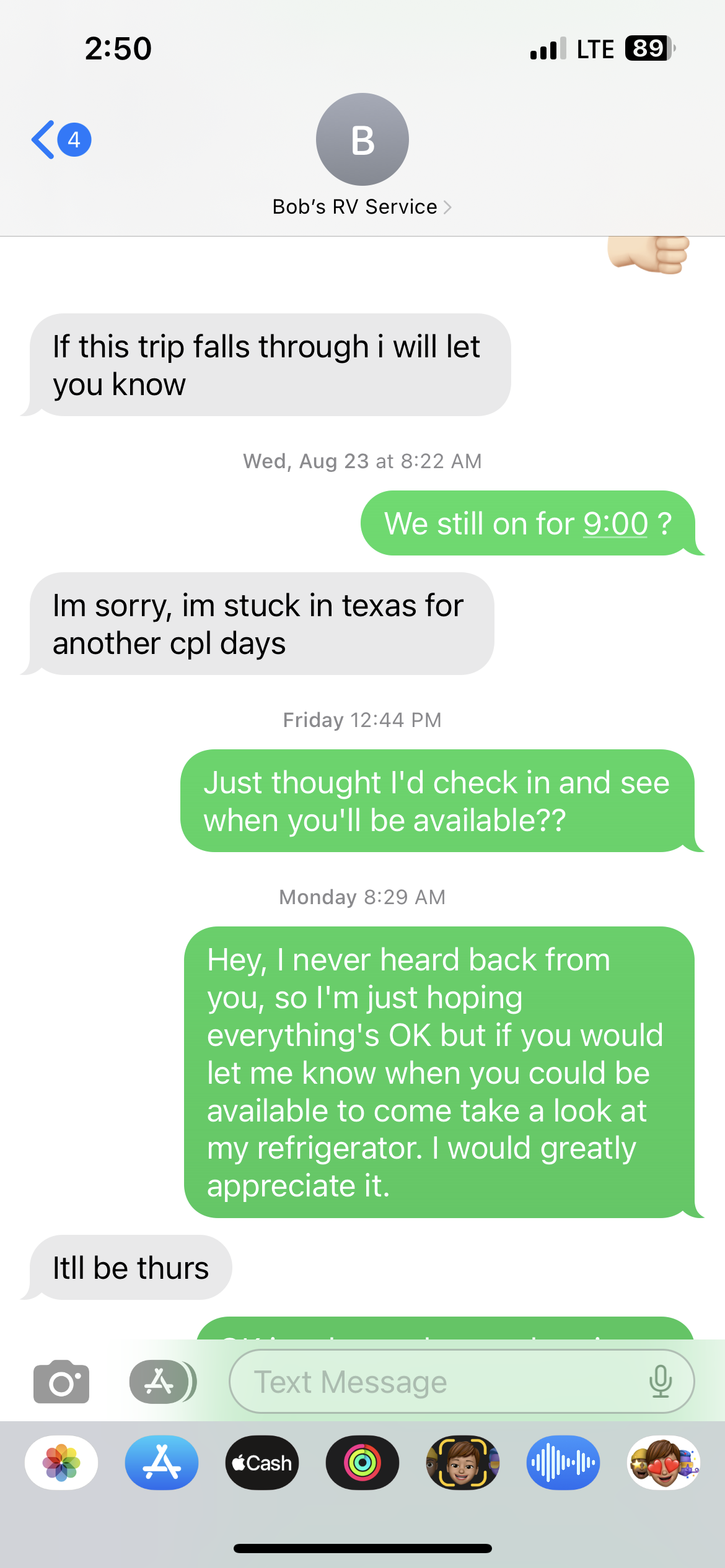Tap the underlined 9:00 time link
This screenshot has width=725, height=1568.
coord(615,524)
